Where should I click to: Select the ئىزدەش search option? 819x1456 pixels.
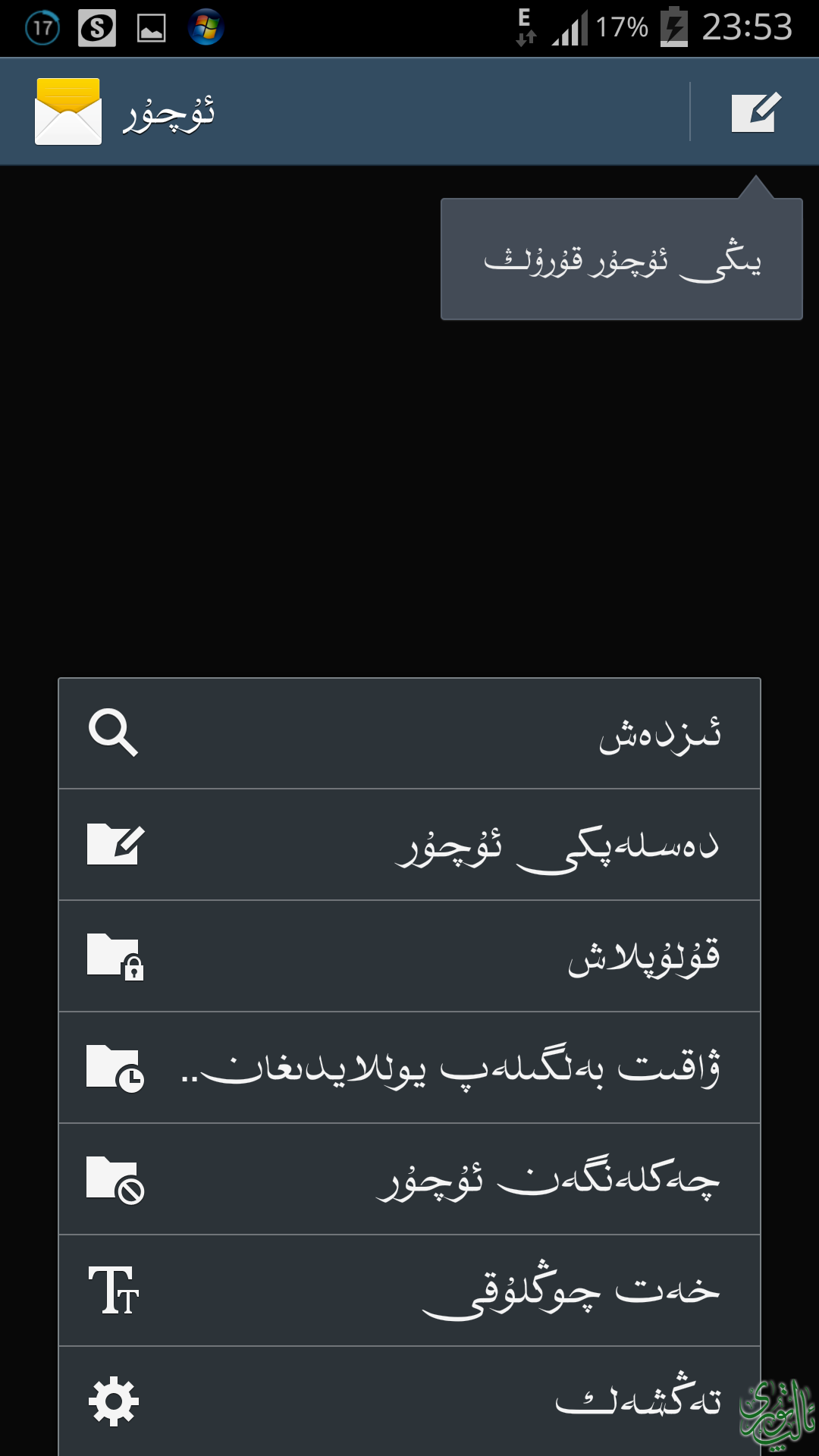[409, 733]
